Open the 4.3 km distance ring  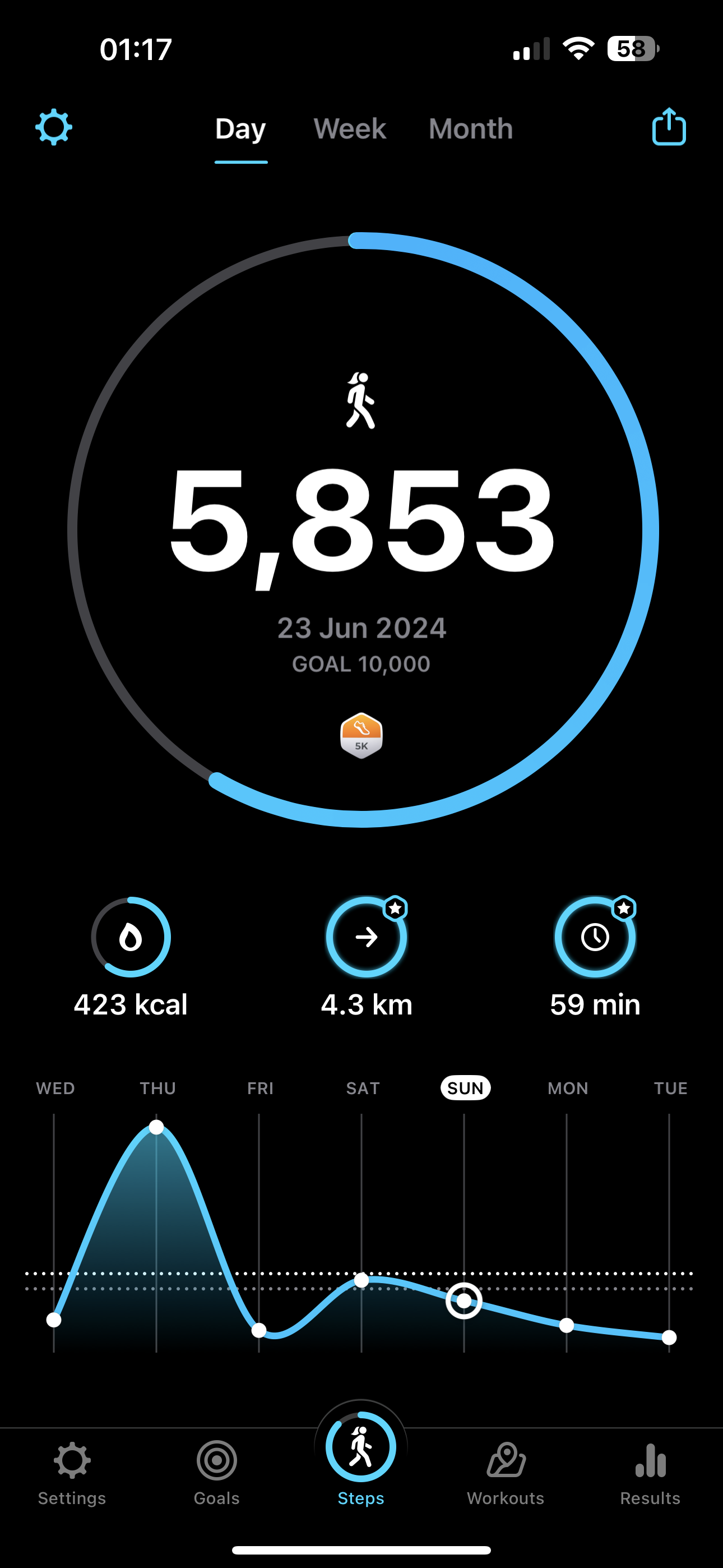point(367,938)
